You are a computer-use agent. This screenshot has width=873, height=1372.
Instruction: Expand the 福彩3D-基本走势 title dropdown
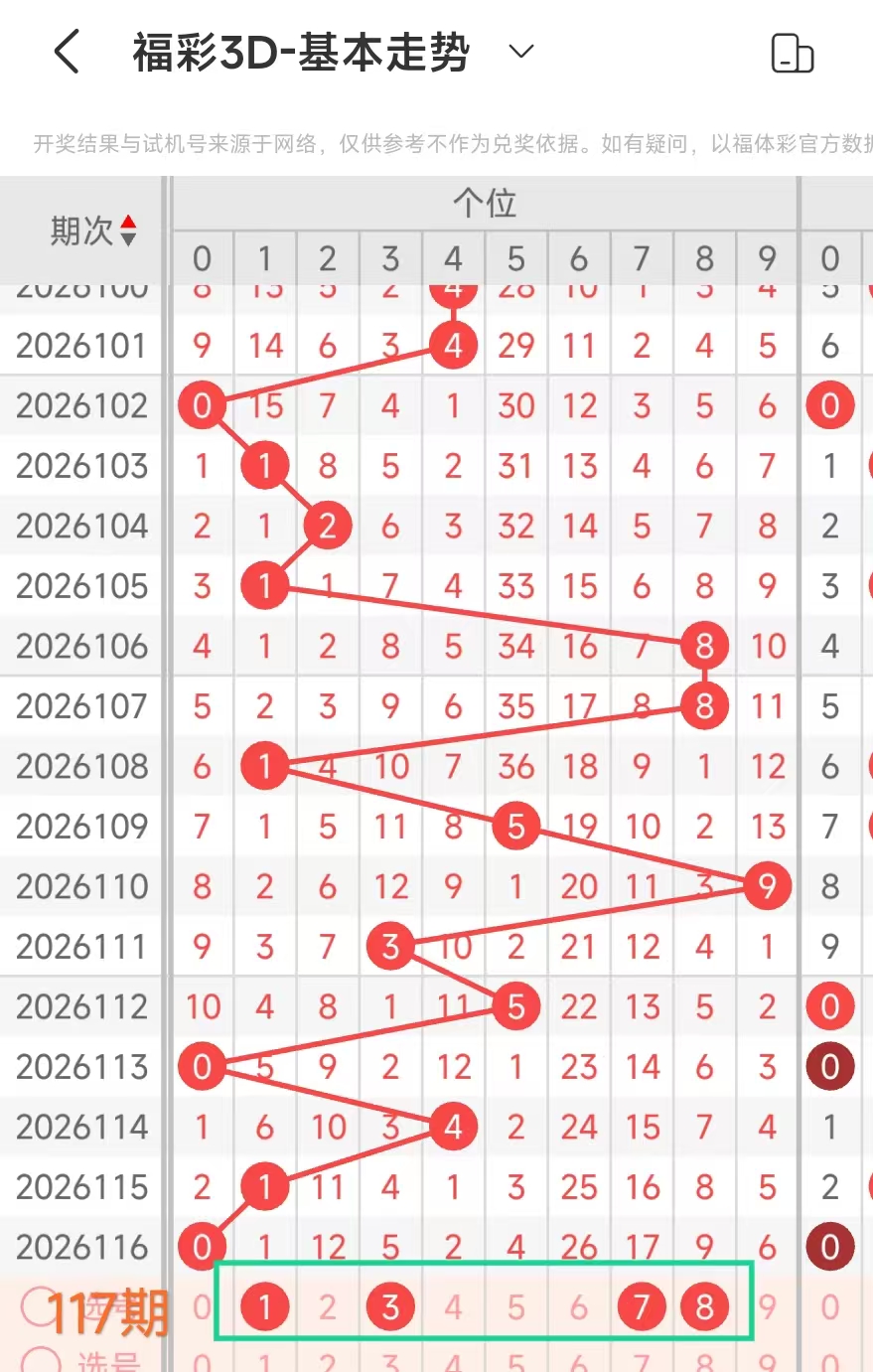point(521,52)
